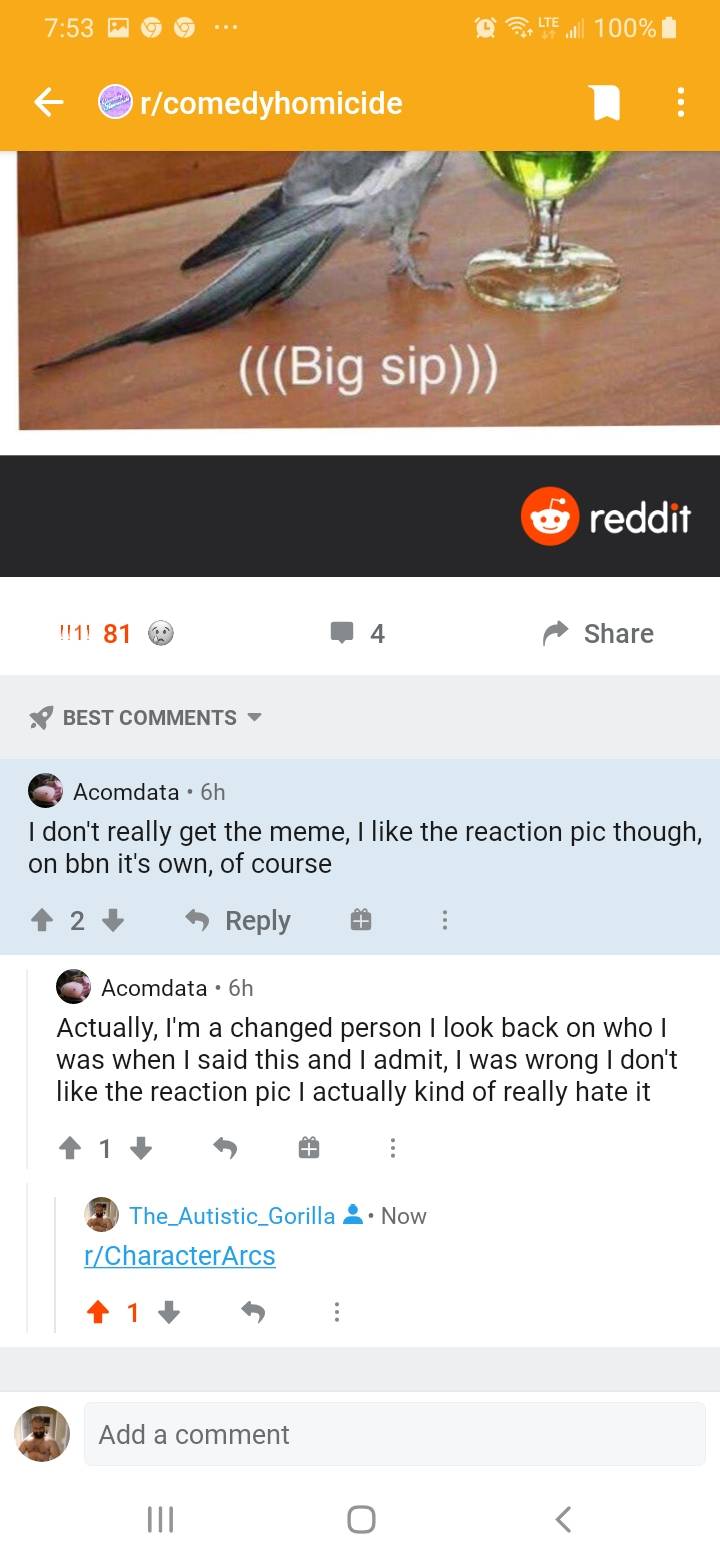Go back using the top arrow
720x1560 pixels.
tap(49, 103)
